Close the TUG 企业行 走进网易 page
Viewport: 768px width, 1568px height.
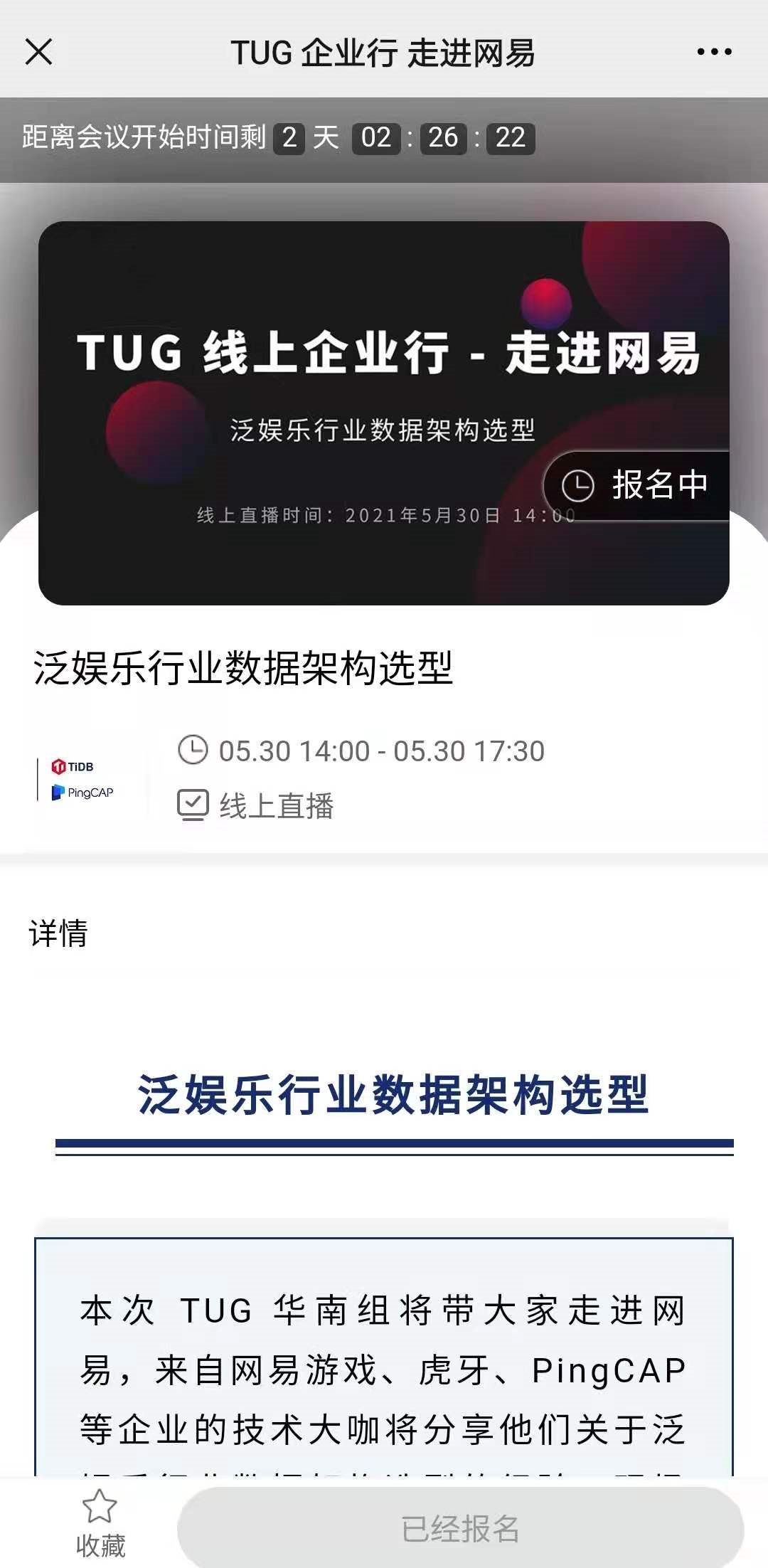tap(38, 52)
